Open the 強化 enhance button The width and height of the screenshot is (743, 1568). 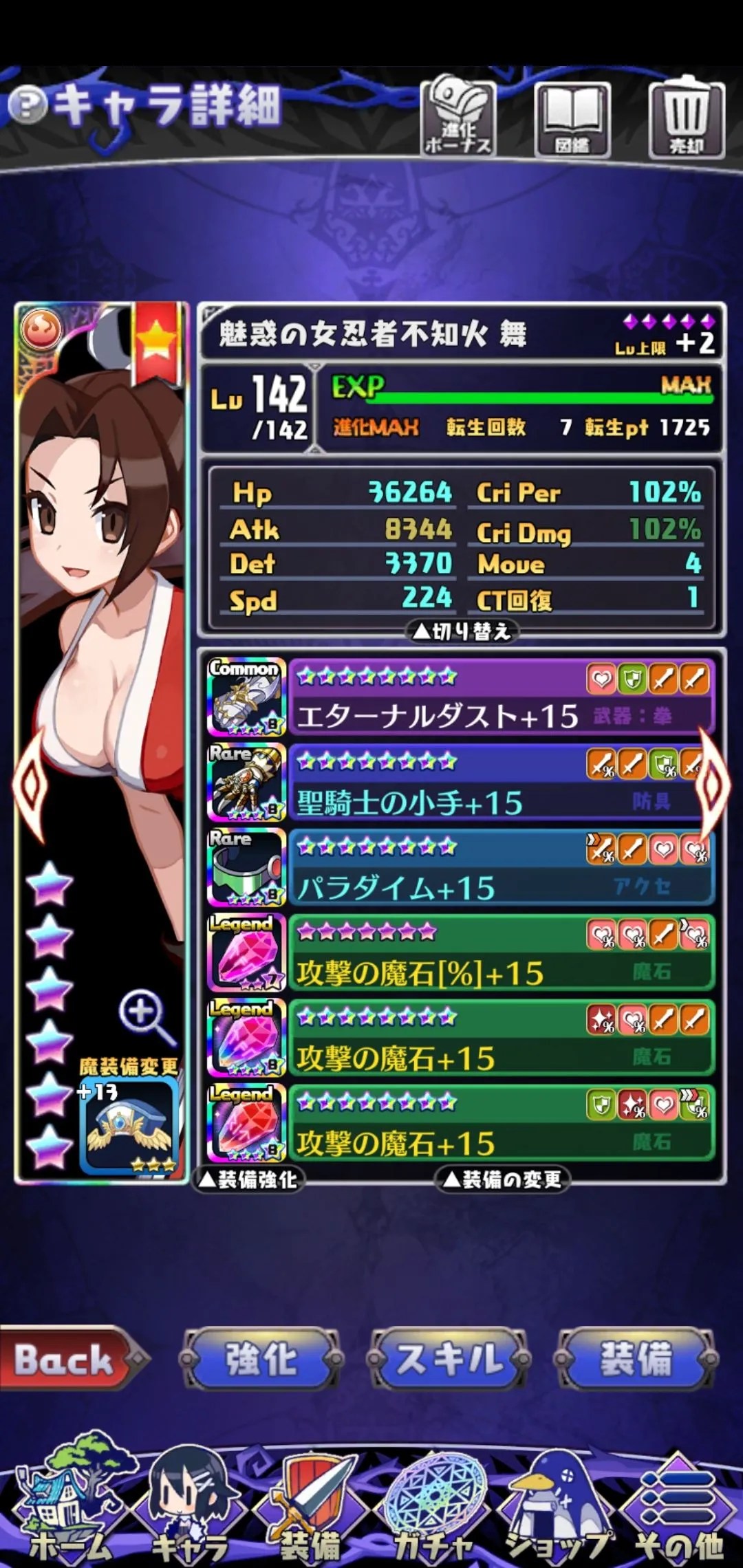[x=261, y=1360]
